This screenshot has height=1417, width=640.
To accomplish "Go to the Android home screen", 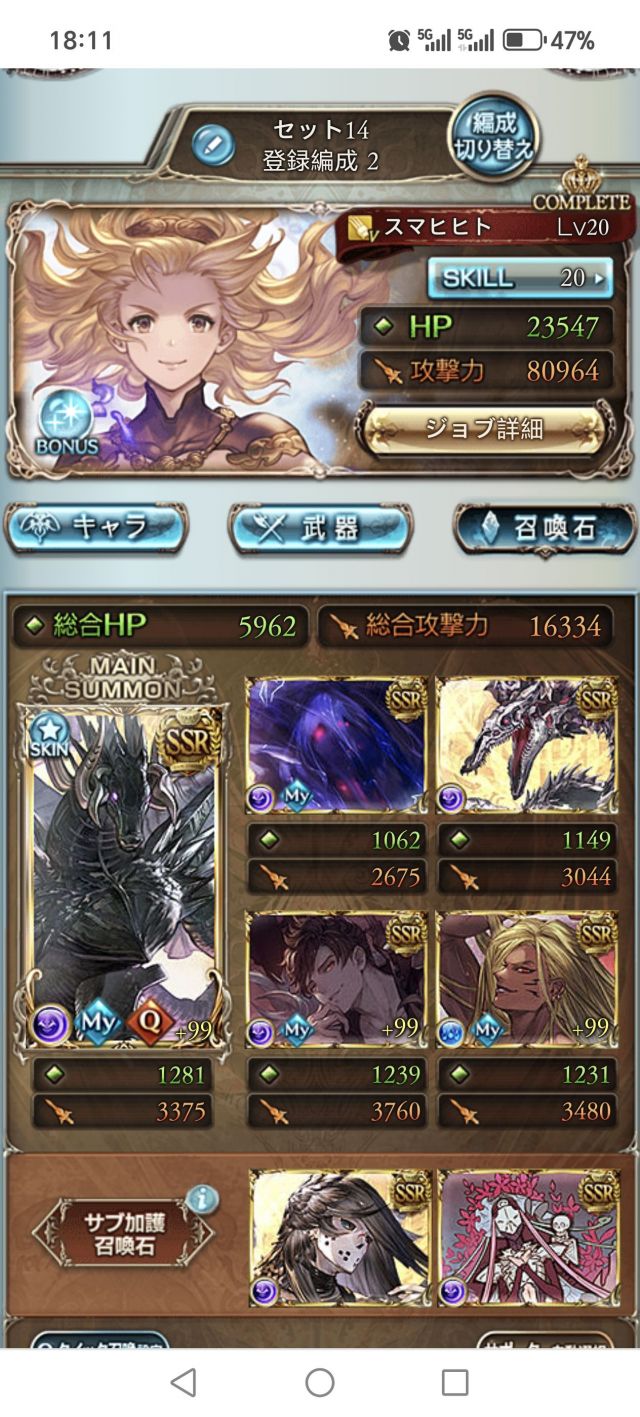I will click(320, 1383).
